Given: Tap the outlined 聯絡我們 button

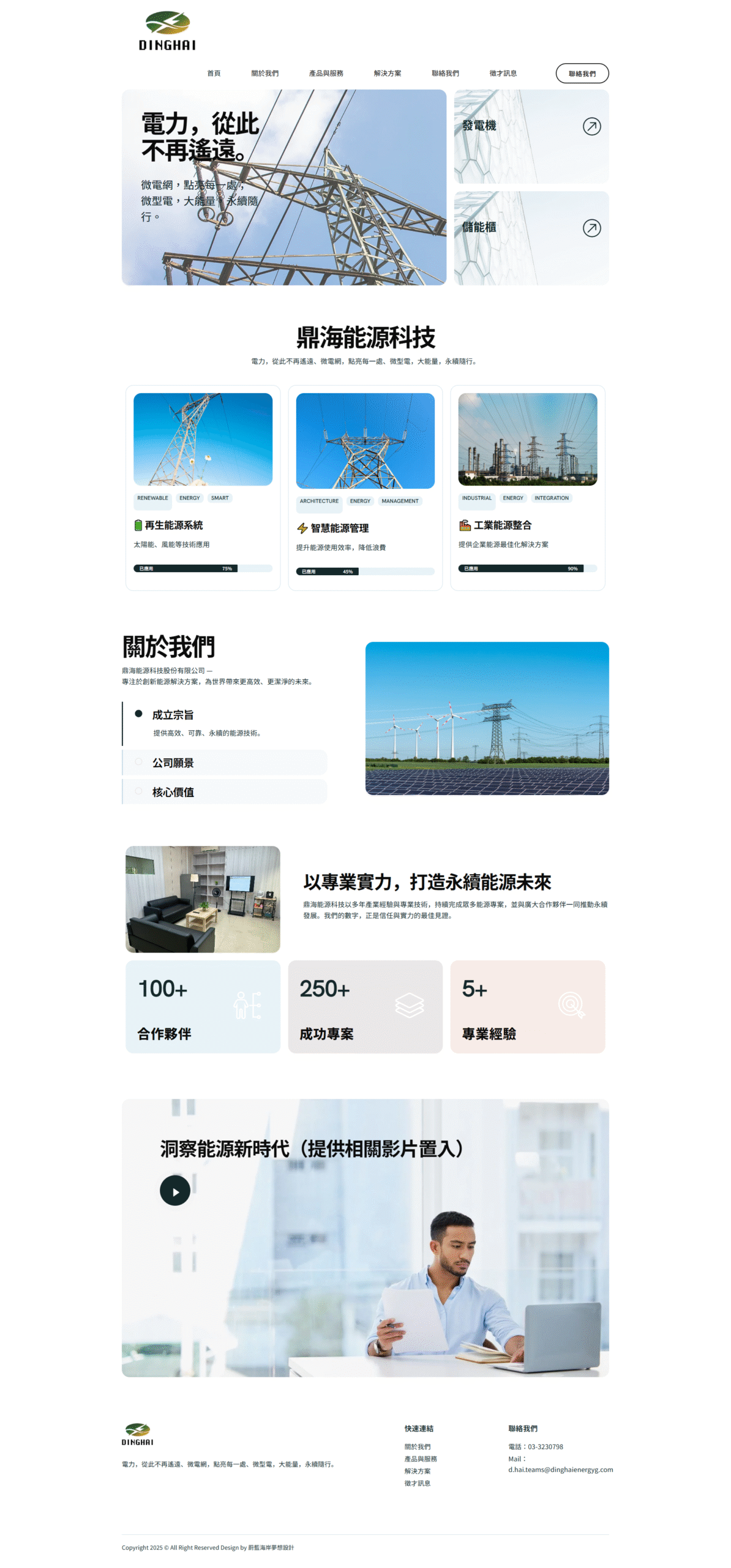Looking at the screenshot, I should (x=582, y=73).
